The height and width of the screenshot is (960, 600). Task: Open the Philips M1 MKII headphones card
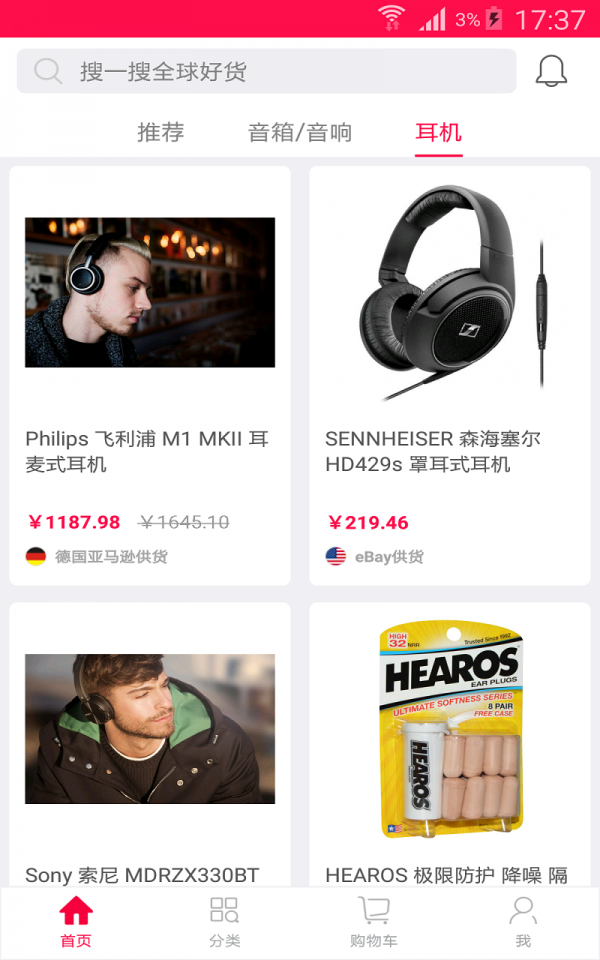150,375
